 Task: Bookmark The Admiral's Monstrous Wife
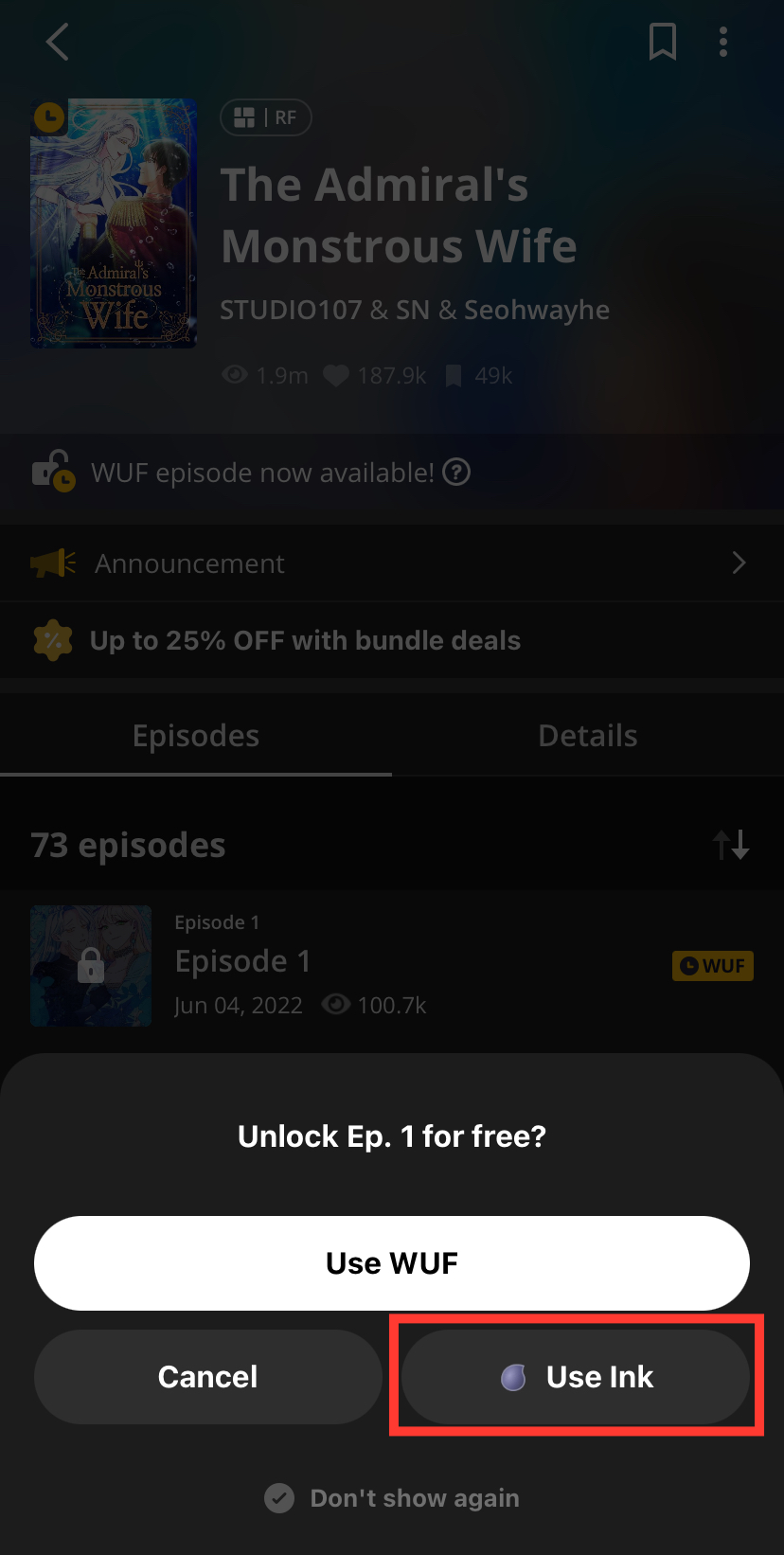click(662, 42)
